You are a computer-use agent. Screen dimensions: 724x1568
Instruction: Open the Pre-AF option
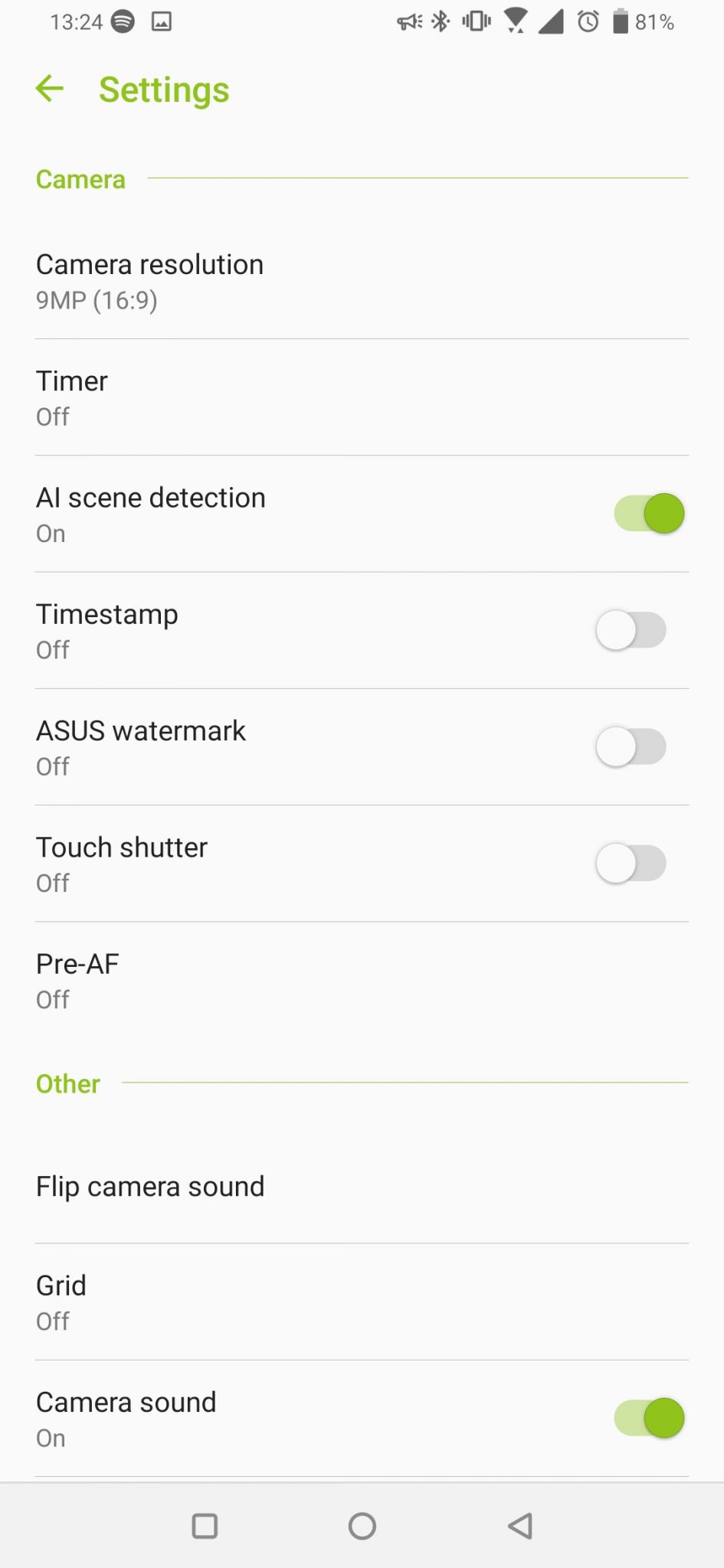point(362,980)
